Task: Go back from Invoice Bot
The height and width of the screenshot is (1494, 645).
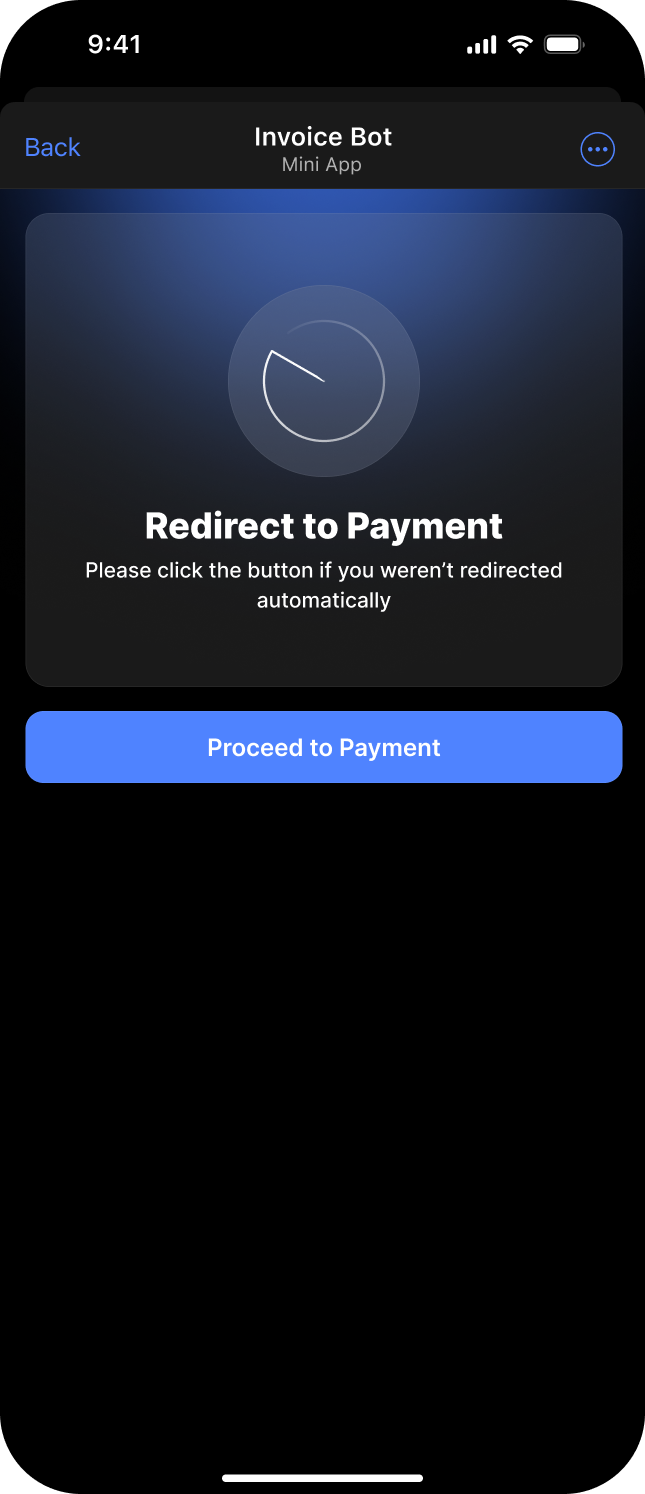Action: click(52, 148)
